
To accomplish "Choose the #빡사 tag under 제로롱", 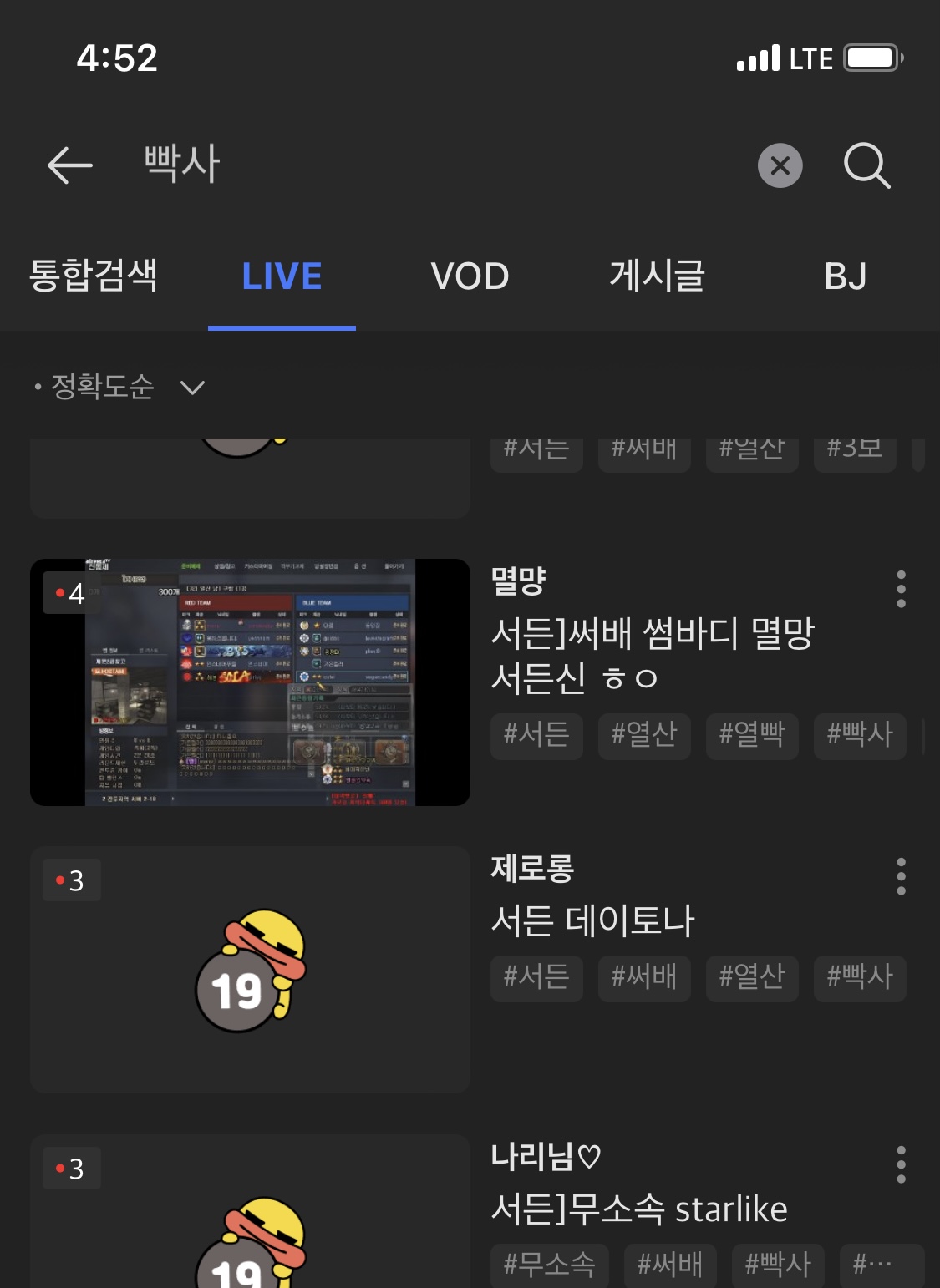I will point(860,977).
